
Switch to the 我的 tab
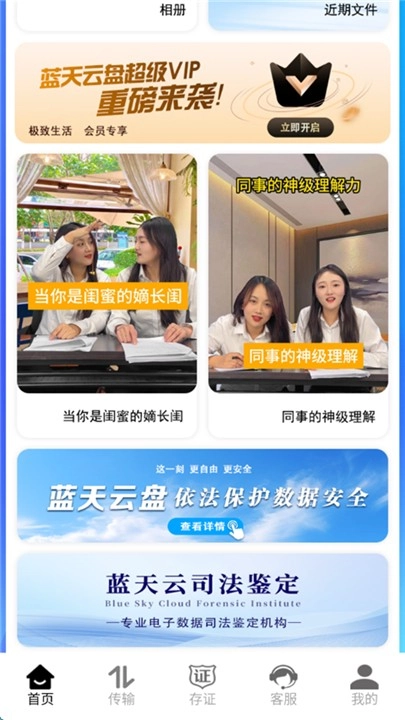364,685
